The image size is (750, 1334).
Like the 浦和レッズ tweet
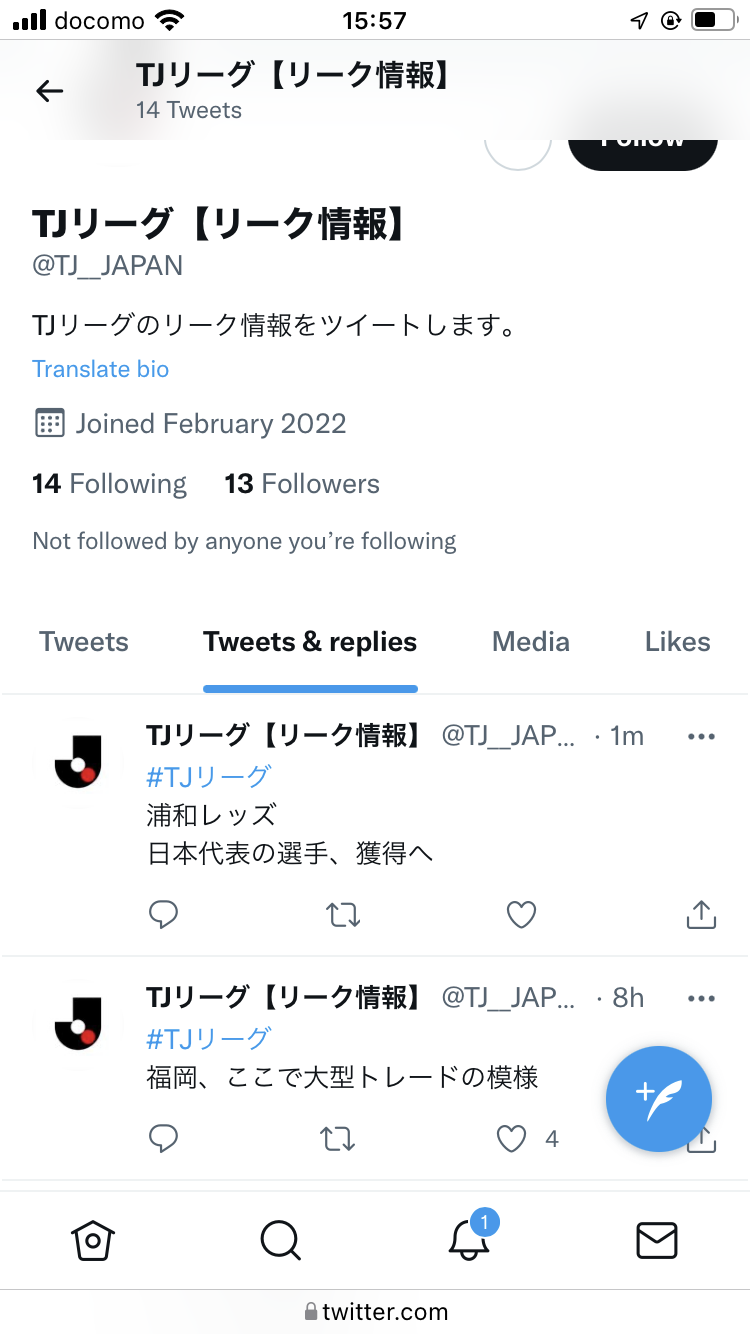pyautogui.click(x=521, y=914)
